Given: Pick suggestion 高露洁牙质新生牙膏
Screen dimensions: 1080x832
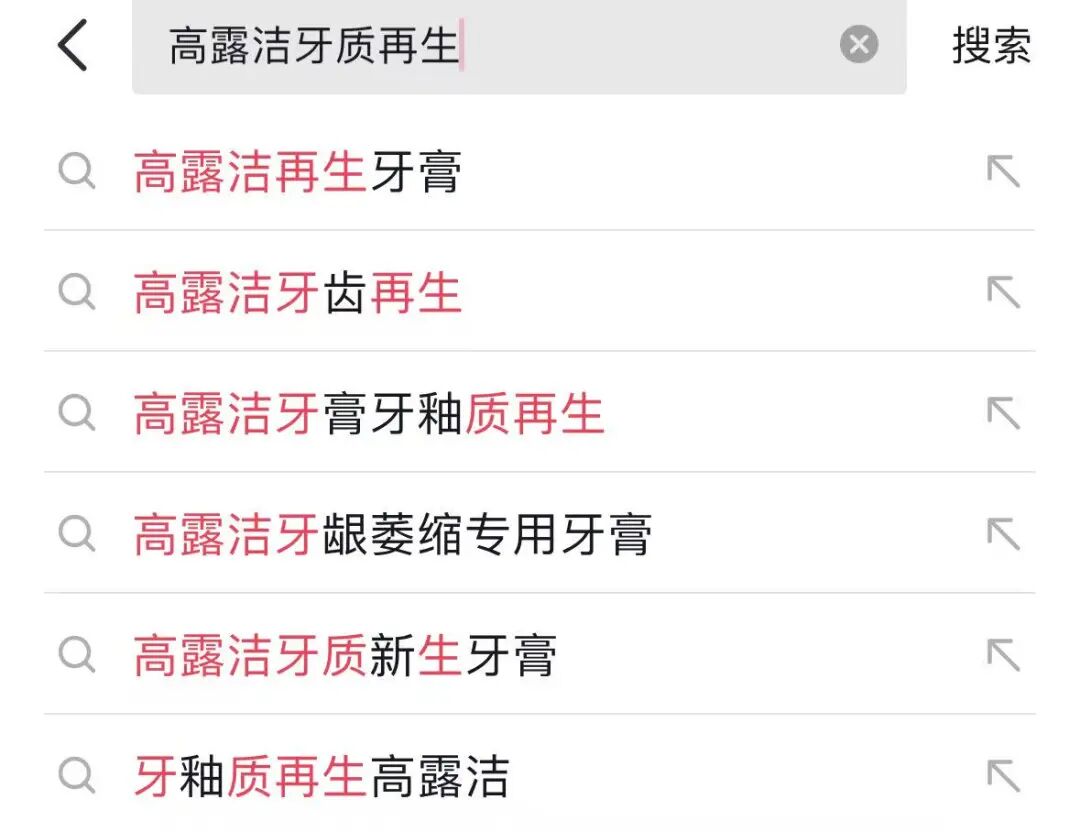Looking at the screenshot, I should [345, 656].
